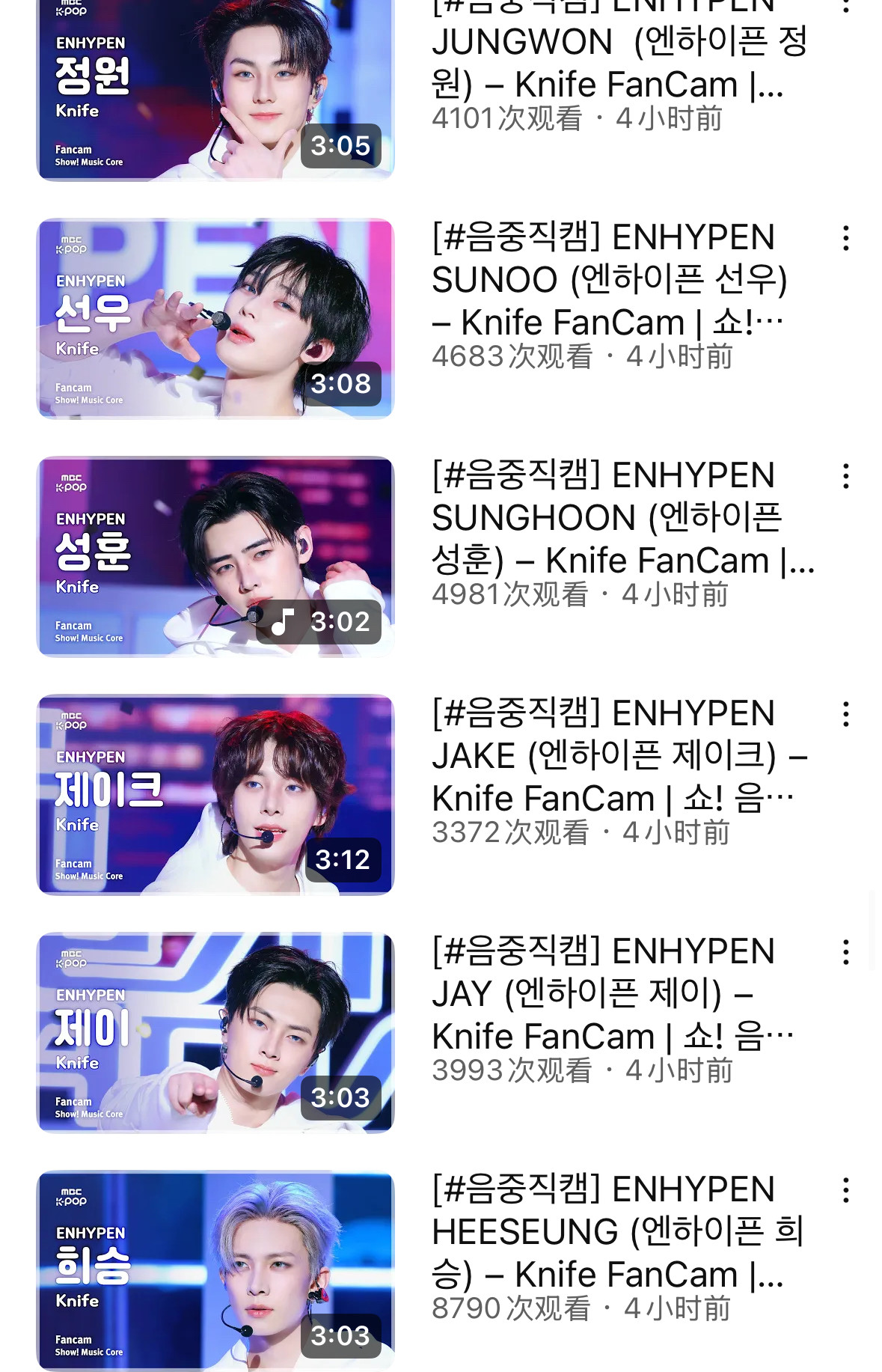The height and width of the screenshot is (1372, 882).
Task: Open the SUNGHOON Knife FanCam thumbnail
Action: (215, 556)
